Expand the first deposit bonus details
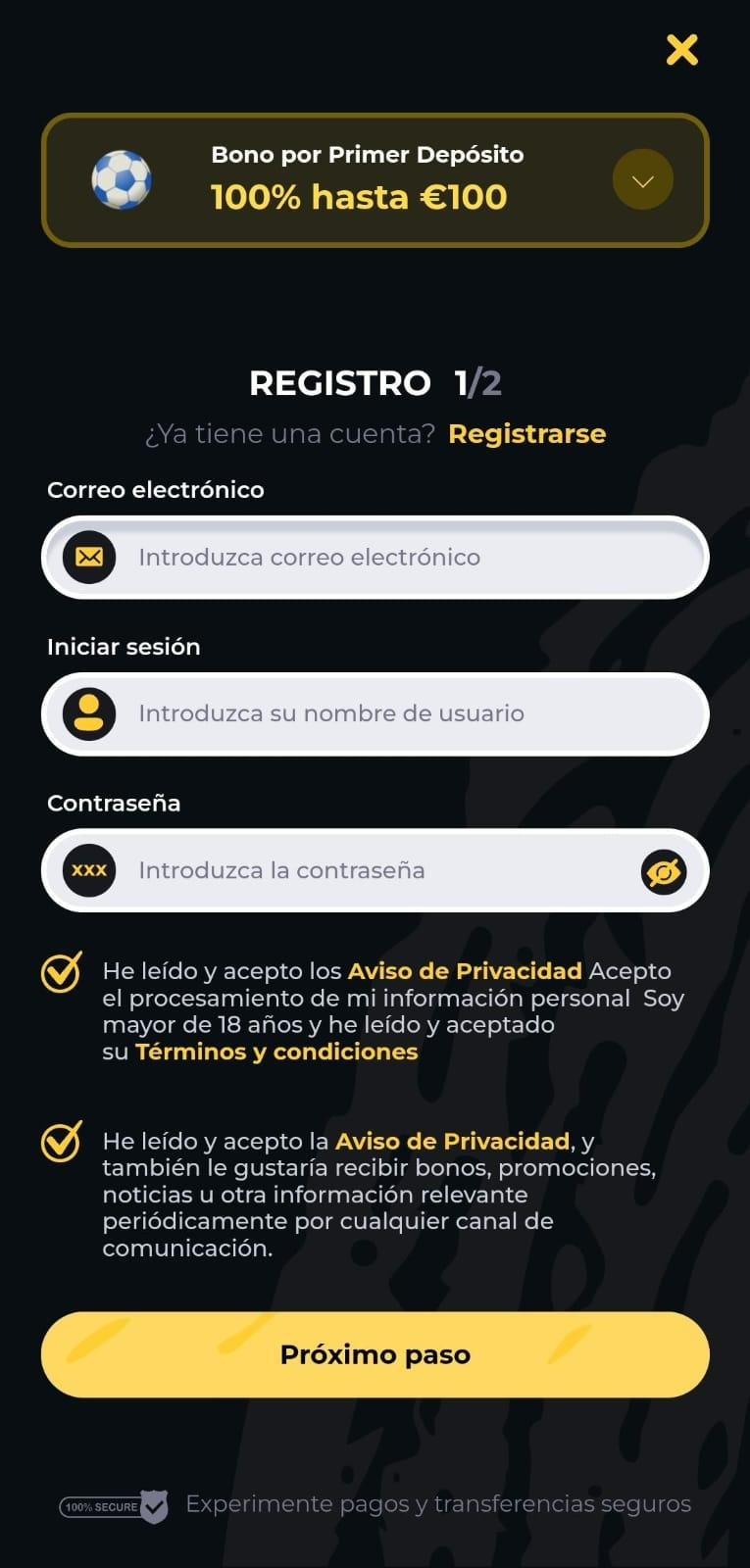The height and width of the screenshot is (1568, 750). pyautogui.click(x=643, y=180)
